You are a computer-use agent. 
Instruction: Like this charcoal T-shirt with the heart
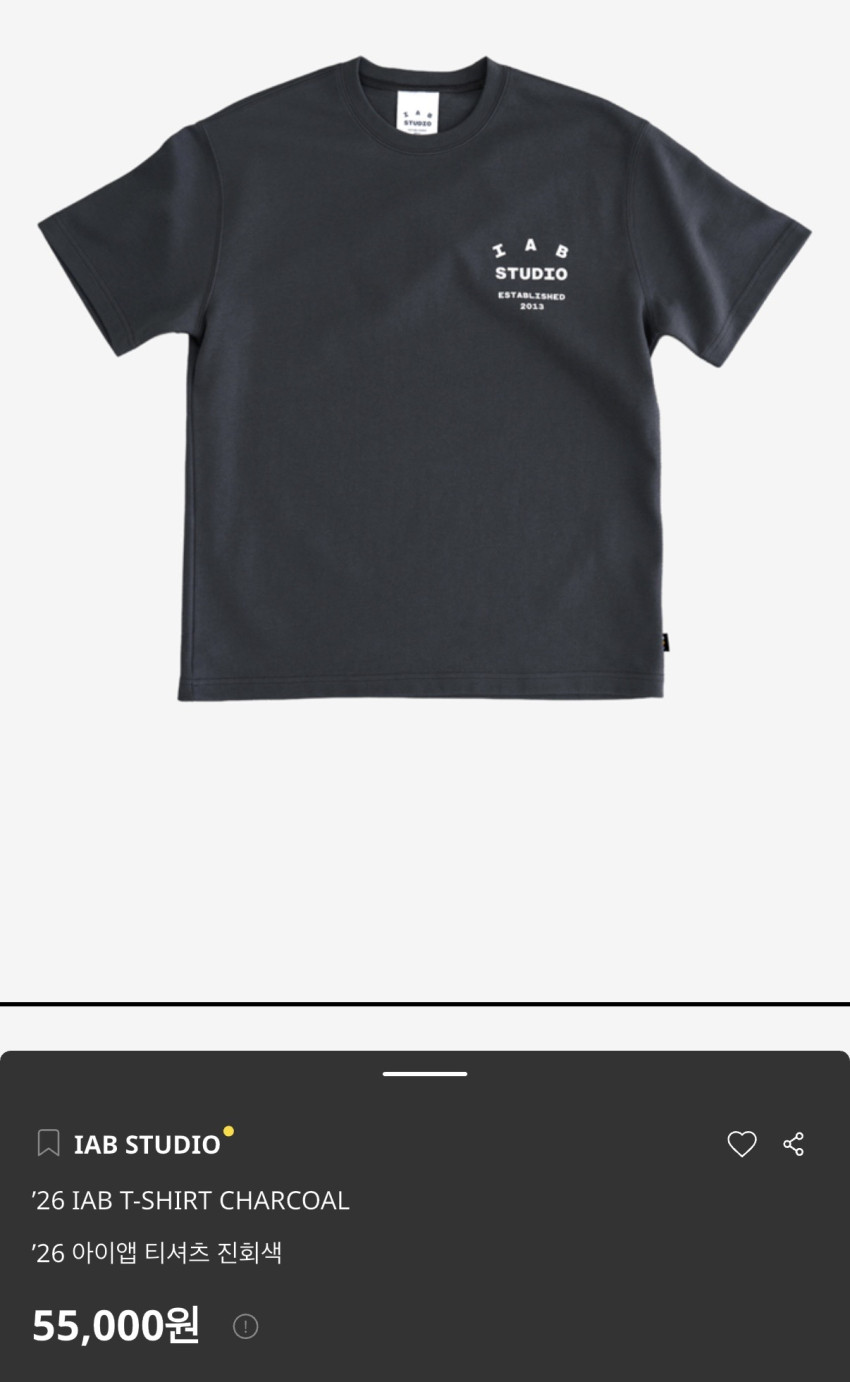tap(741, 1144)
